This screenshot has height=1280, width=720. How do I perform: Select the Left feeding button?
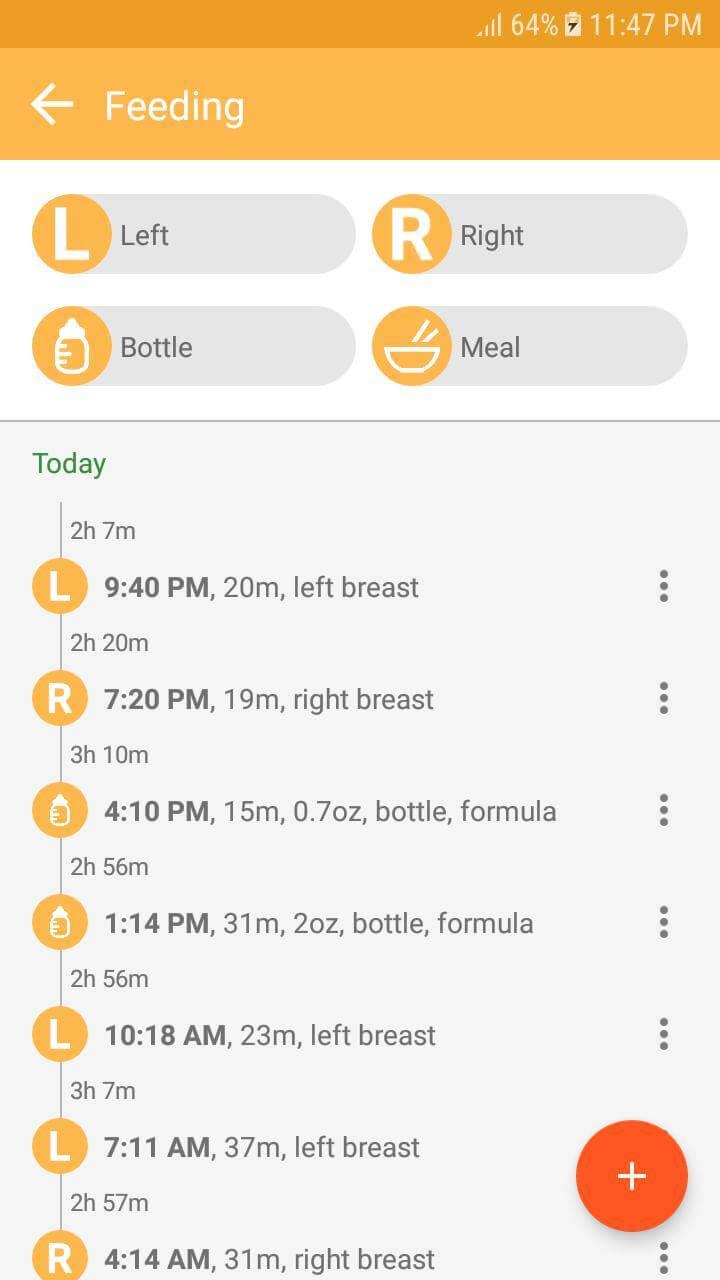pos(192,234)
